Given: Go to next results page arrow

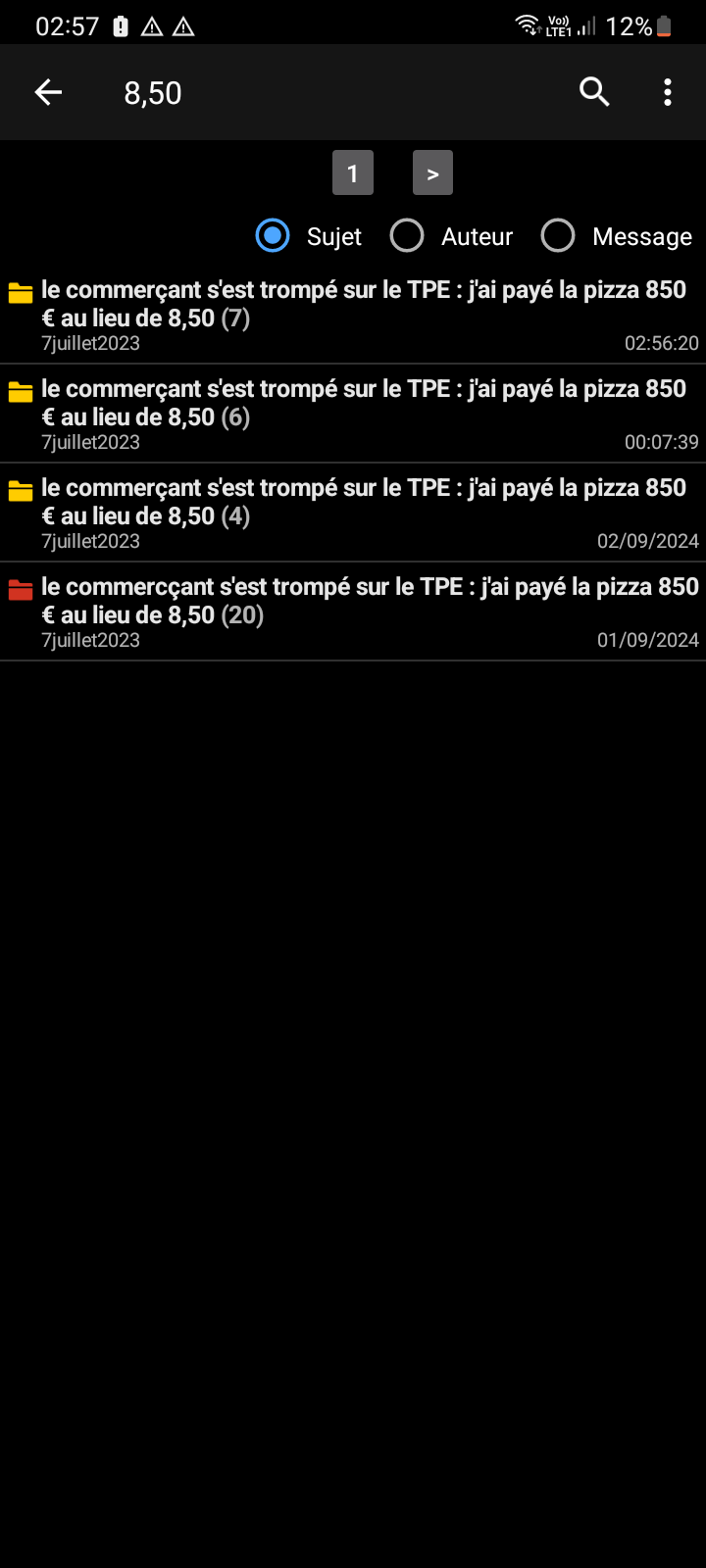Looking at the screenshot, I should (x=432, y=173).
